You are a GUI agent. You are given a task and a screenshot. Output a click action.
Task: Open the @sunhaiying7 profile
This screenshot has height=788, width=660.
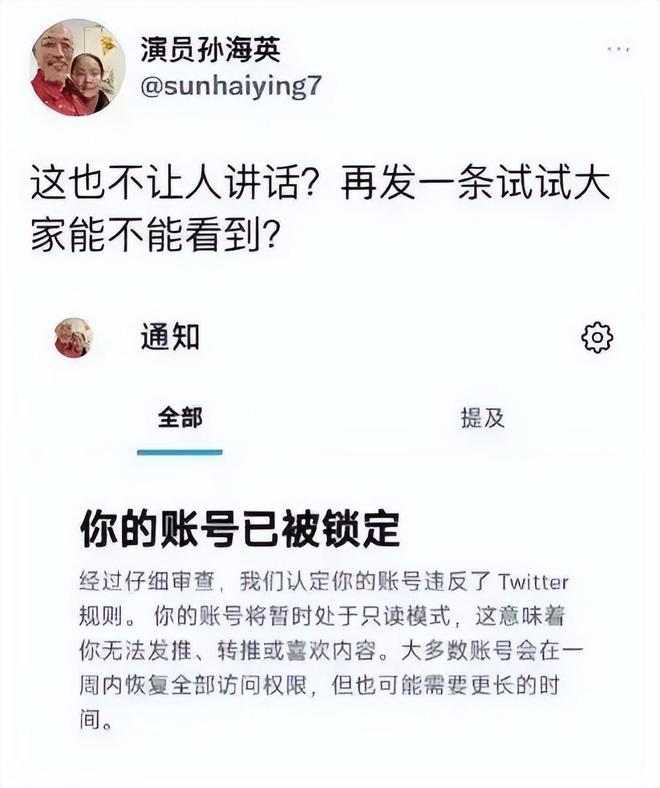coord(230,86)
